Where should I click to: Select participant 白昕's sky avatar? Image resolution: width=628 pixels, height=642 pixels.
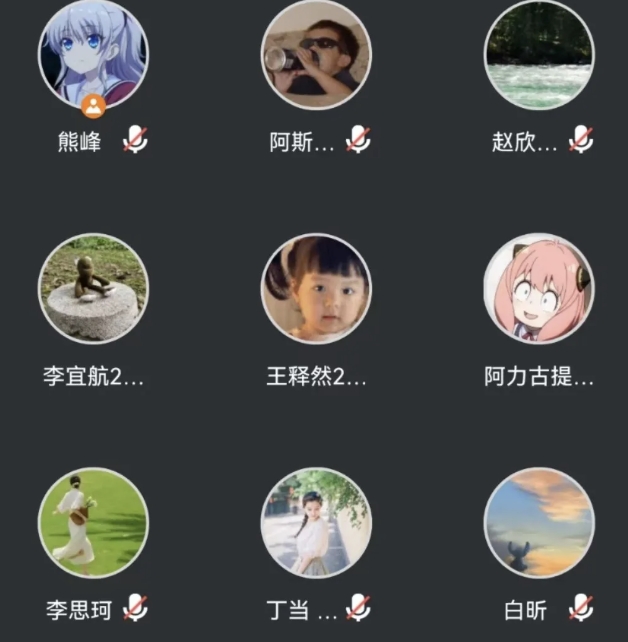539,522
